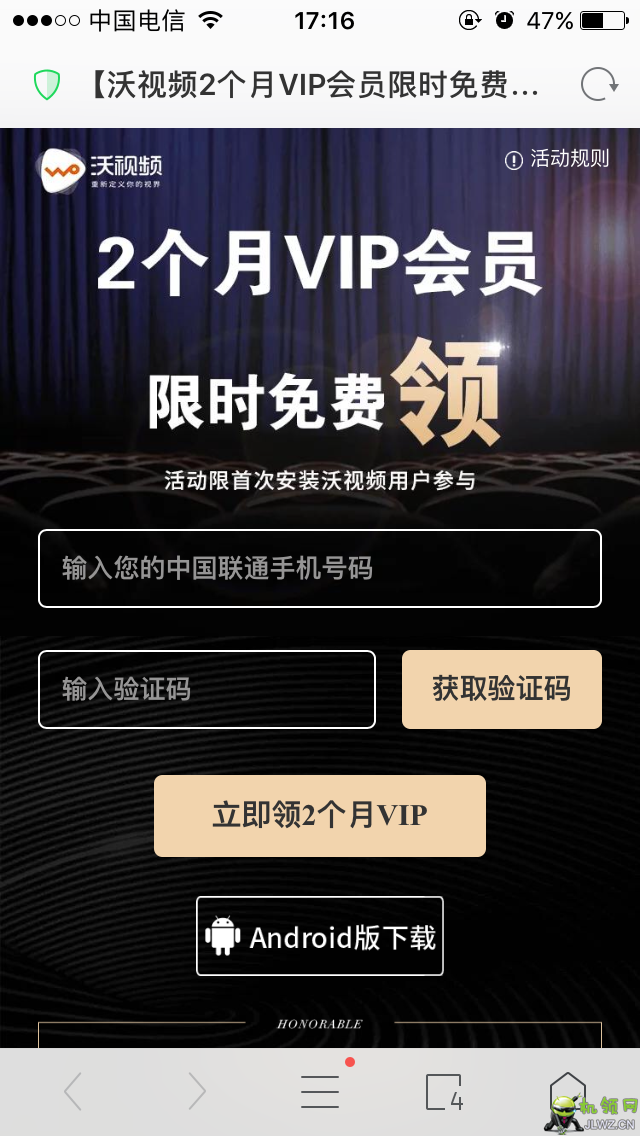Claim offer via 立即领2个月VIP button

[x=319, y=815]
